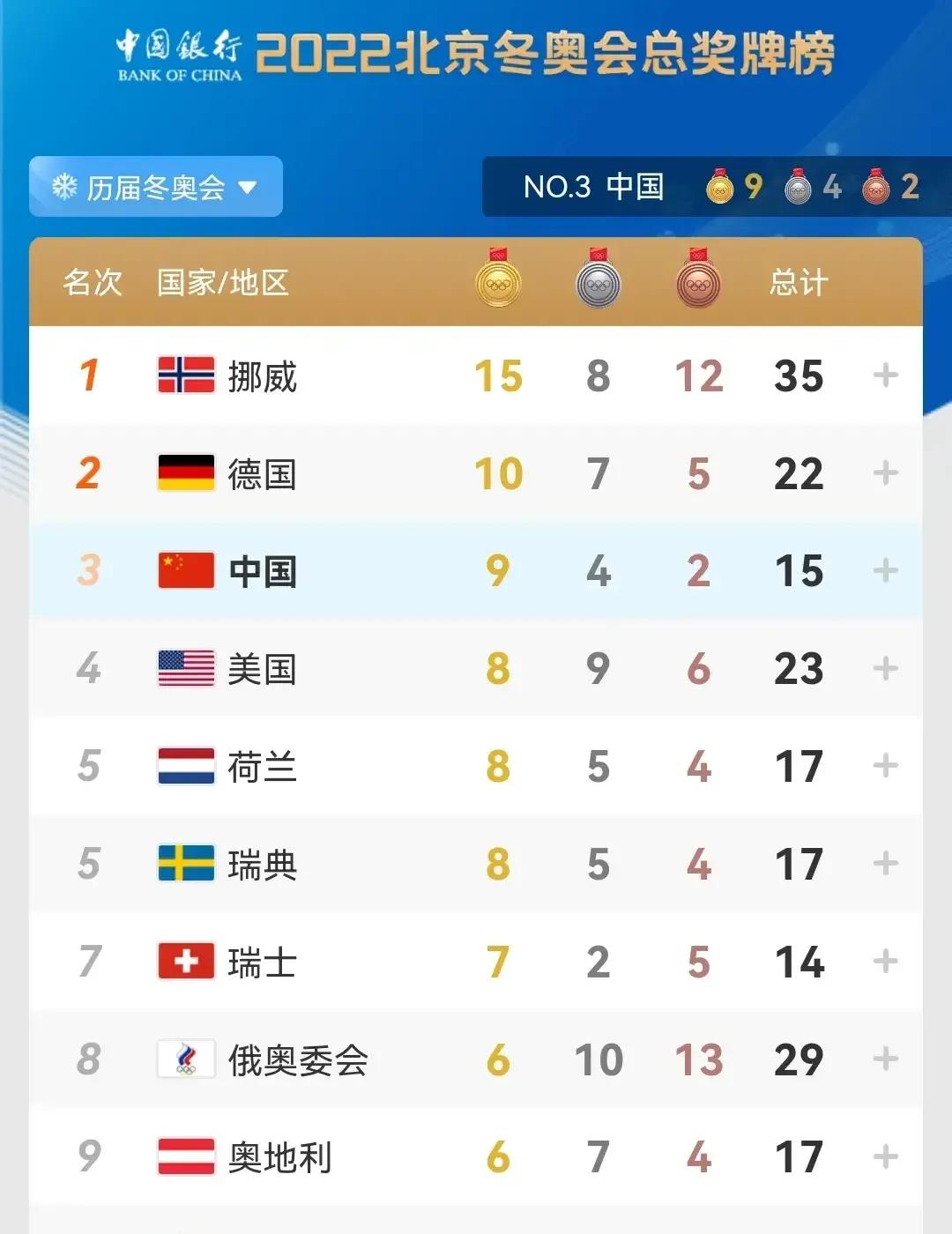
Task: Expand the 挪威 row details
Action: point(885,375)
